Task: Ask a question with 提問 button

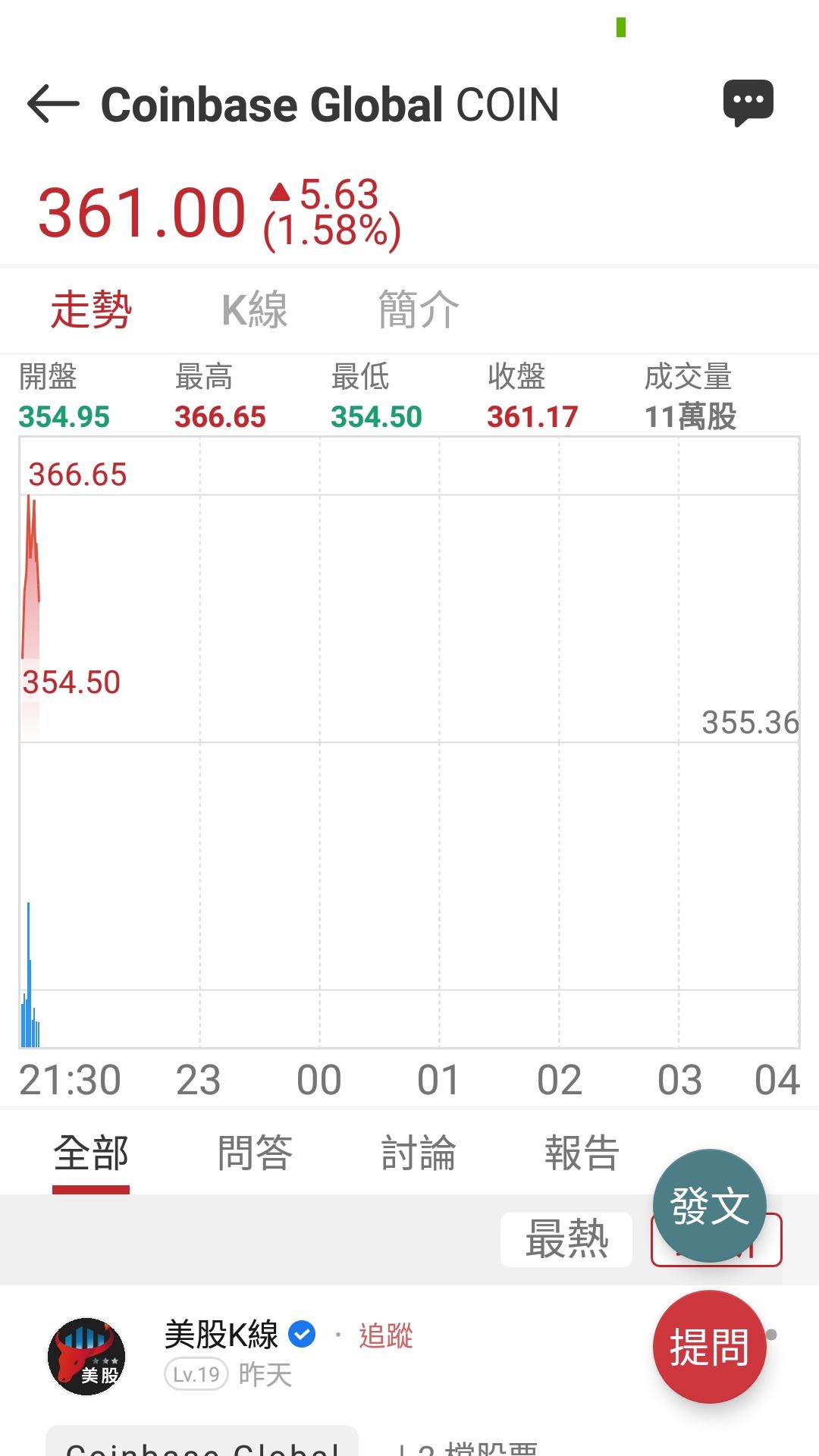Action: (709, 1347)
